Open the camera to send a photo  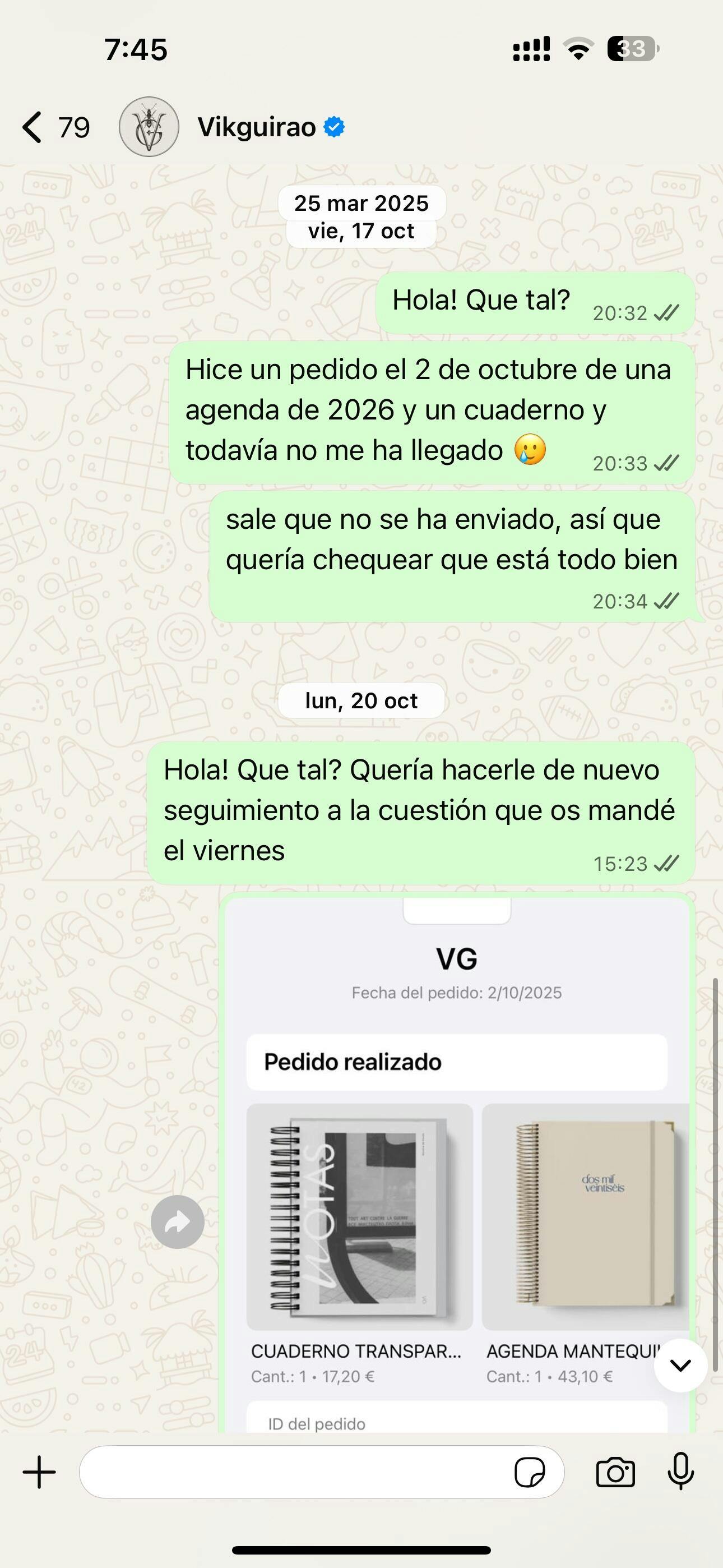[615, 1473]
